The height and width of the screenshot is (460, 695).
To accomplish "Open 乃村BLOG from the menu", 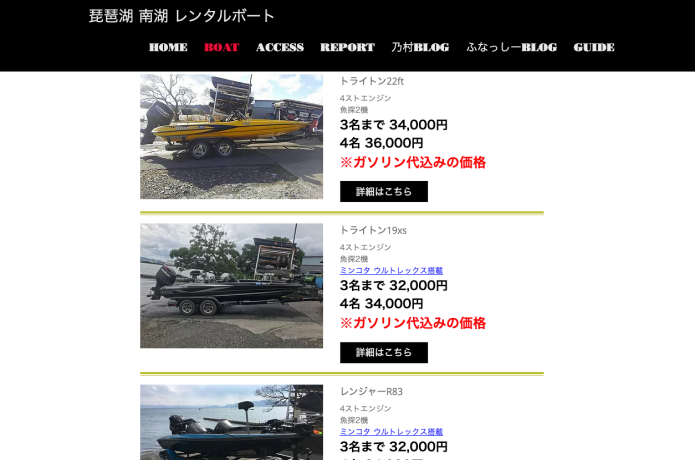I will (420, 47).
